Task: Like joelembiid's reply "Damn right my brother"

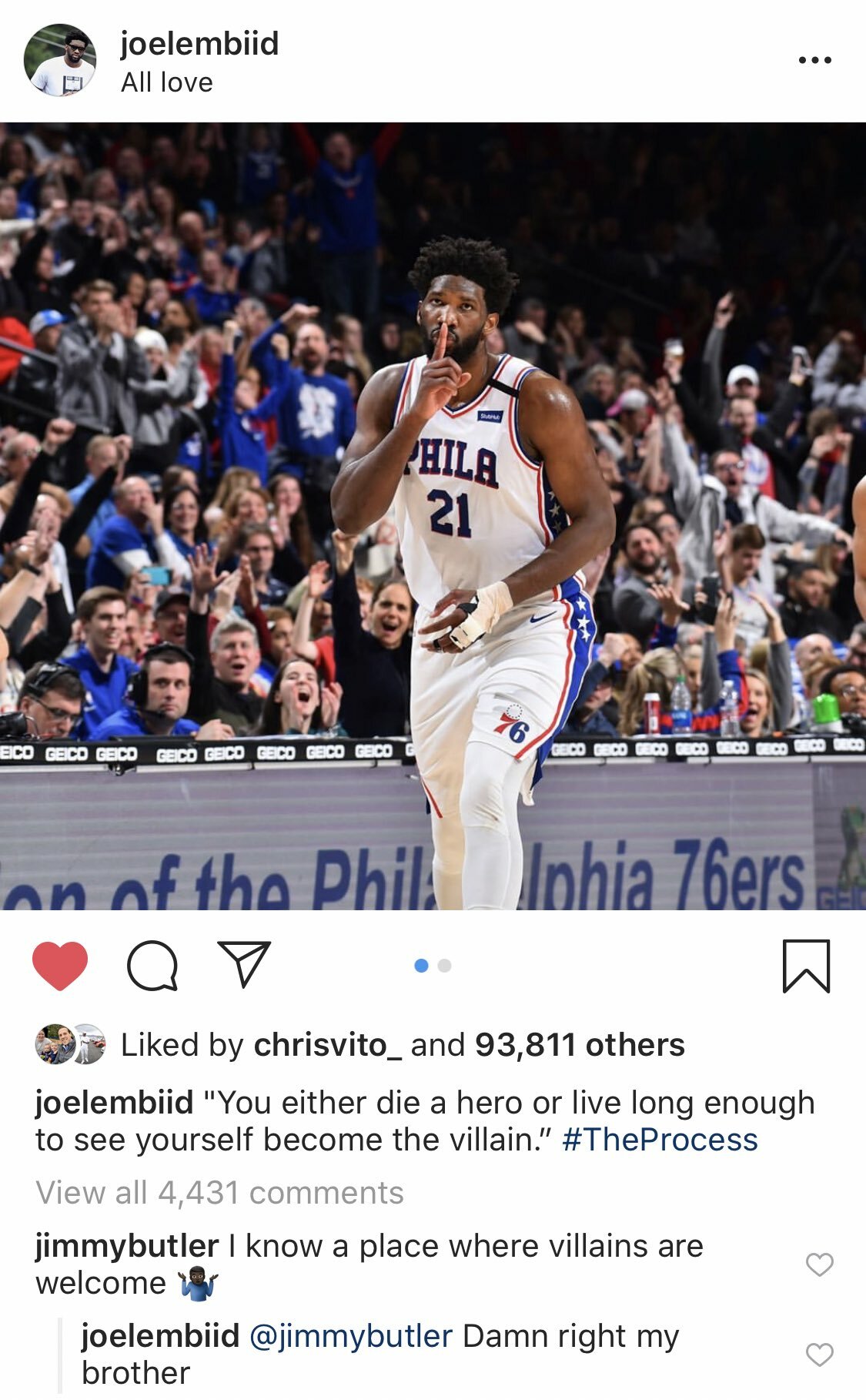Action: click(819, 1354)
